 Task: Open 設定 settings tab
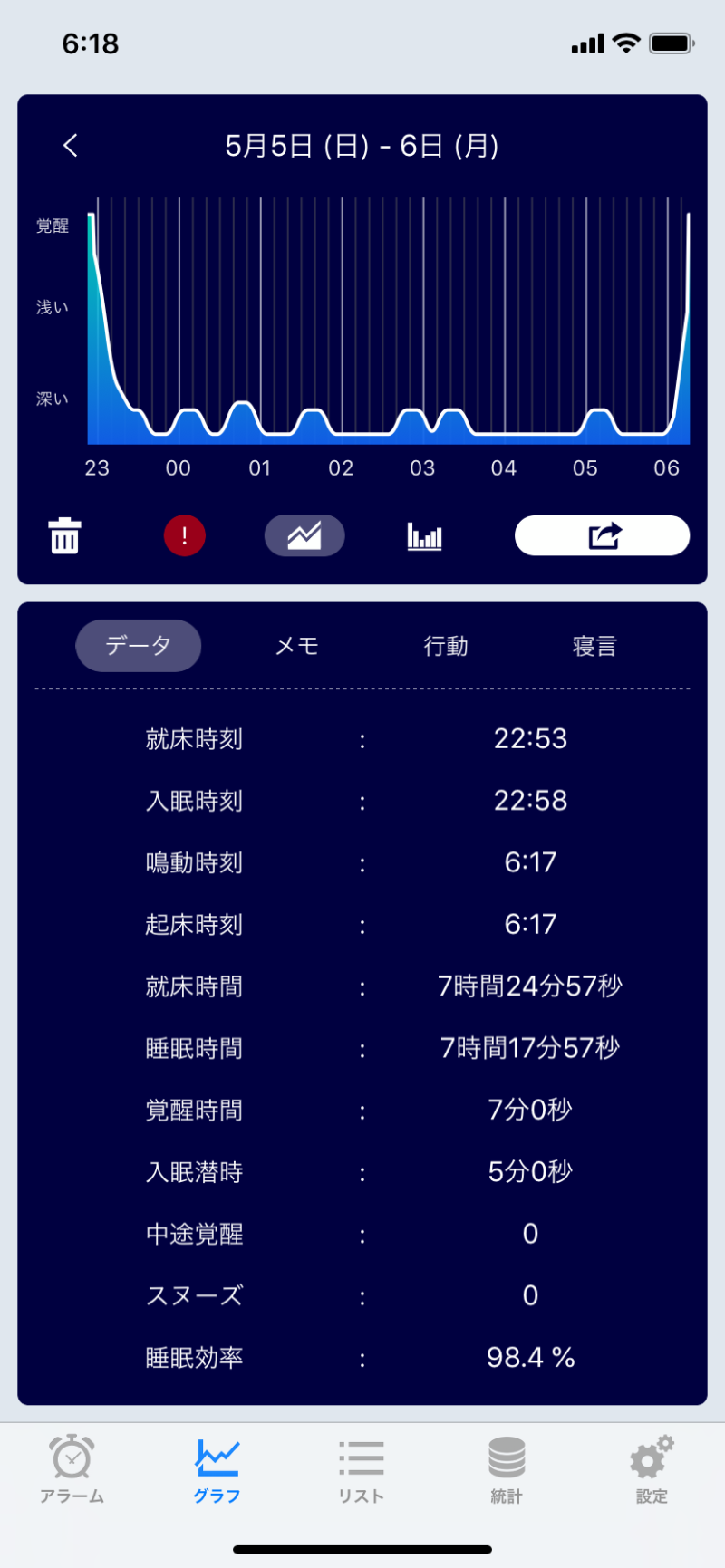[x=652, y=1468]
